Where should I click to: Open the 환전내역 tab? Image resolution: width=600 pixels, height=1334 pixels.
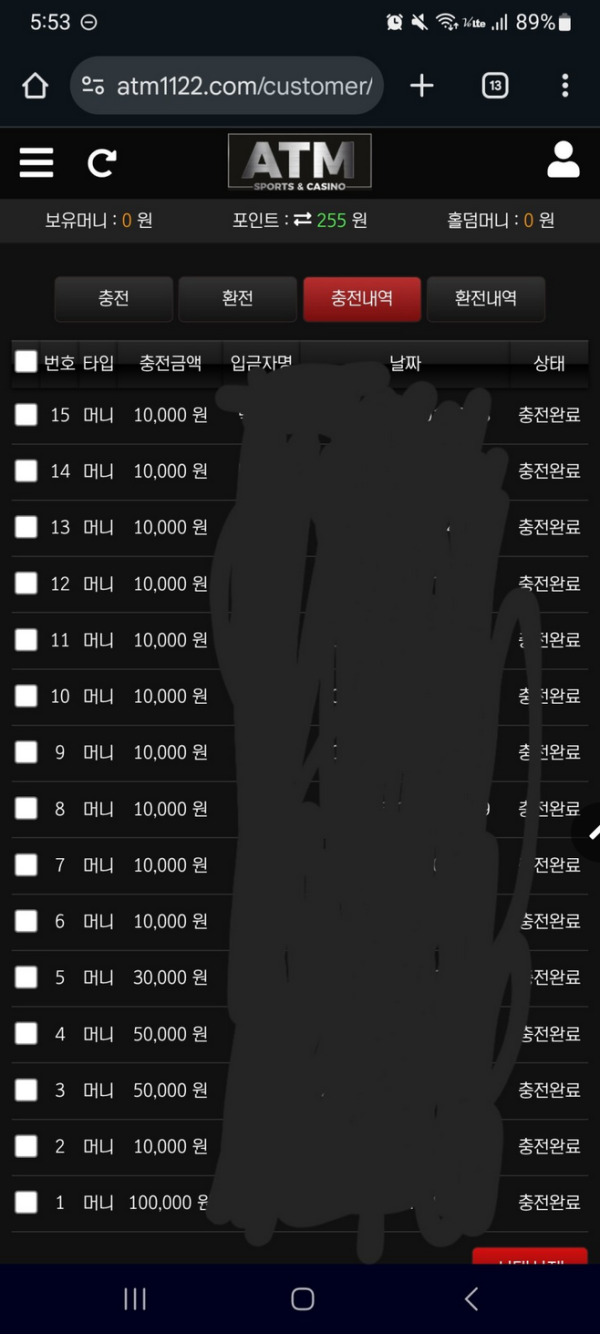485,299
